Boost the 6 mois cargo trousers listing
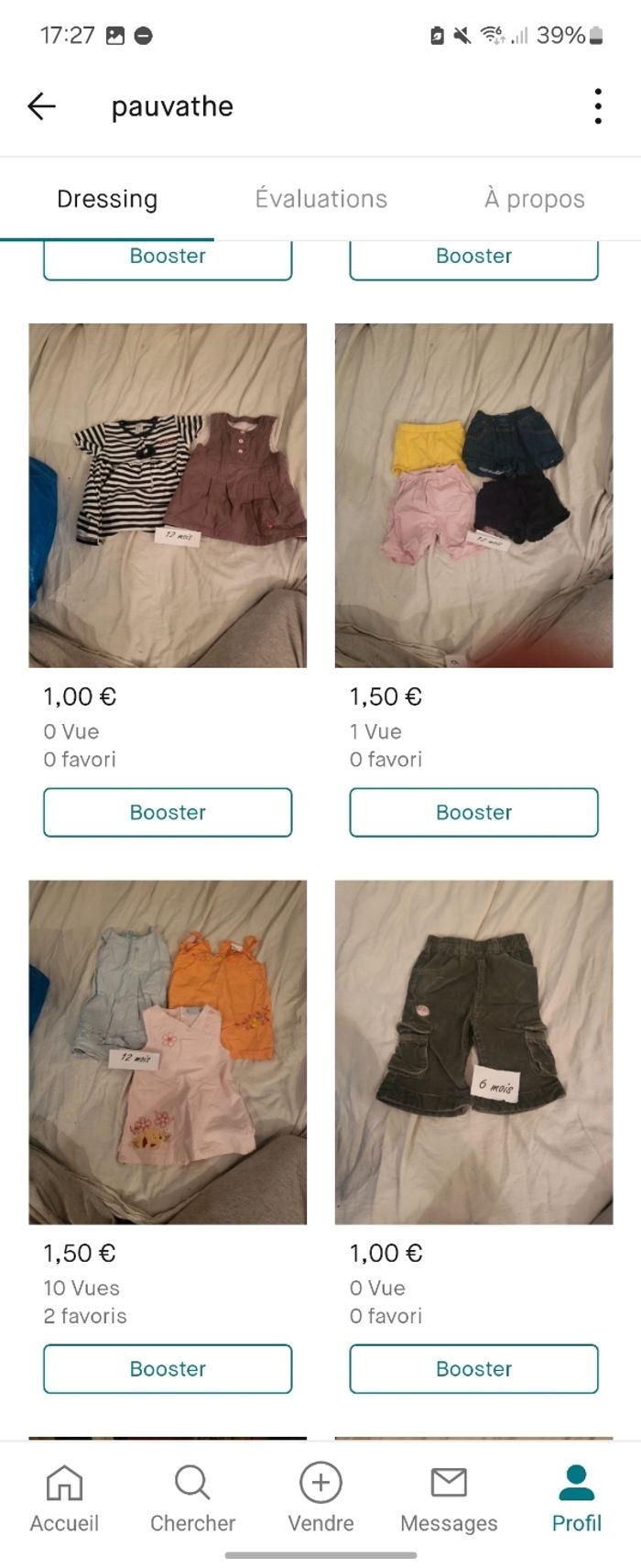 tap(473, 1368)
